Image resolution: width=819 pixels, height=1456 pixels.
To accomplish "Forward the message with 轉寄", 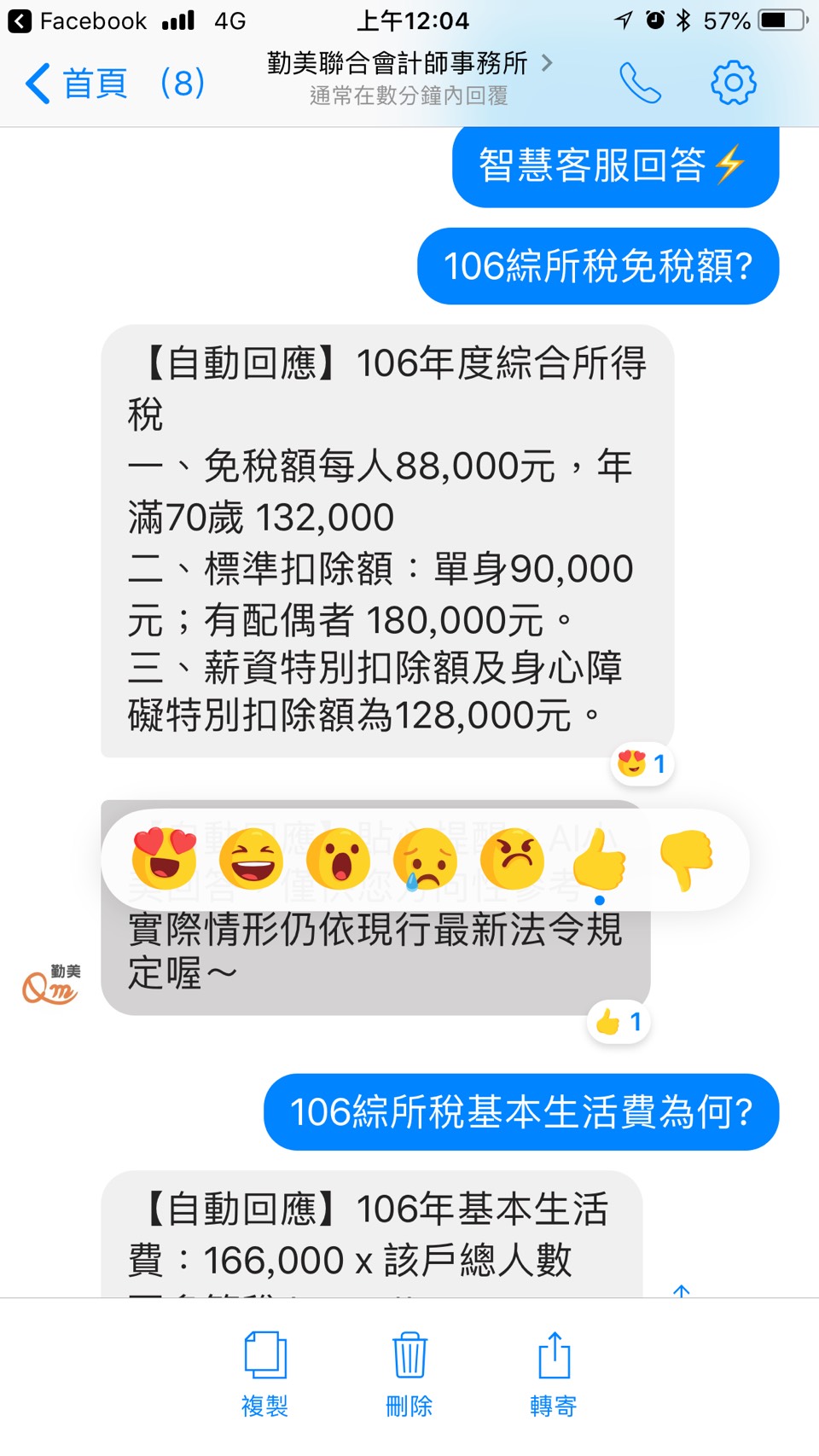I will click(x=554, y=1373).
